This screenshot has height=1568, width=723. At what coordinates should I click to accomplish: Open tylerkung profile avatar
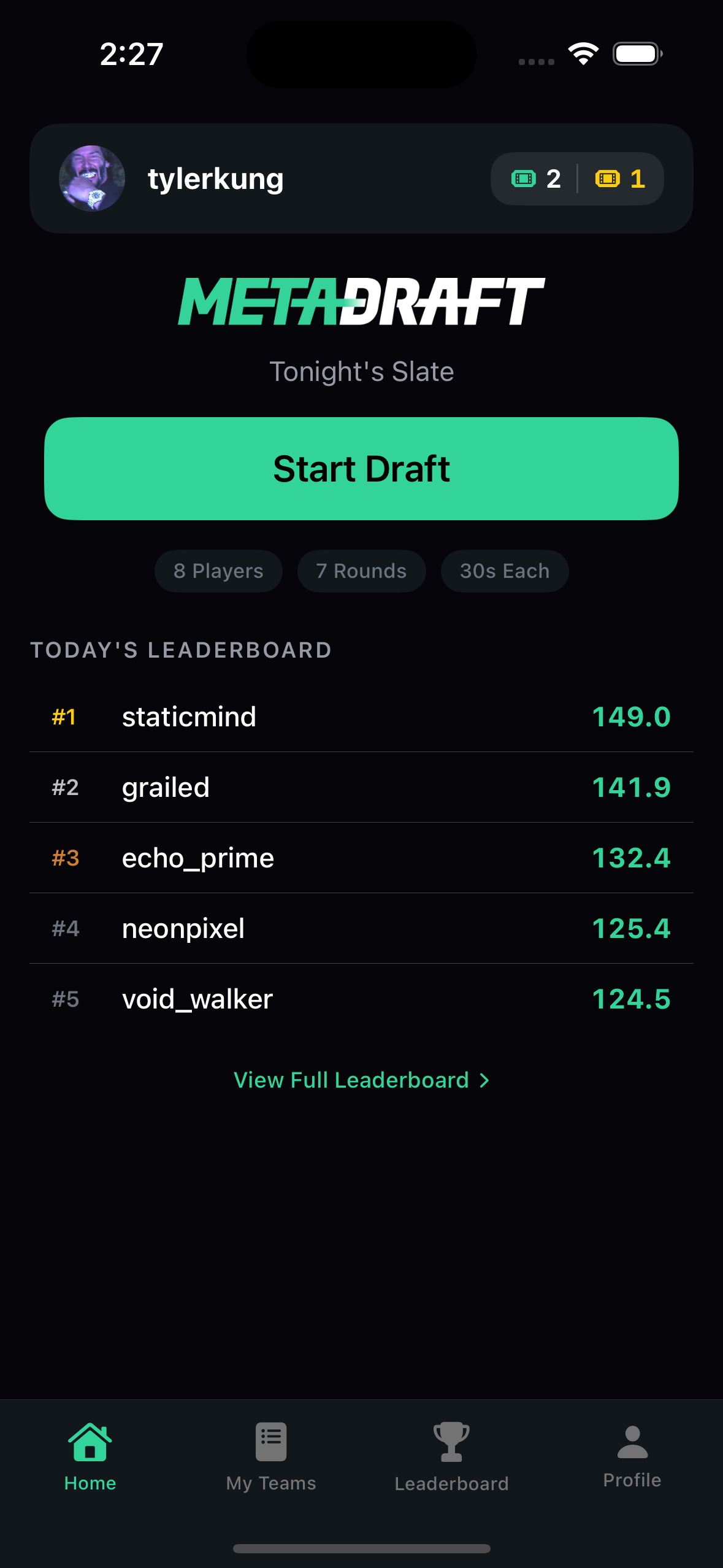(x=92, y=179)
